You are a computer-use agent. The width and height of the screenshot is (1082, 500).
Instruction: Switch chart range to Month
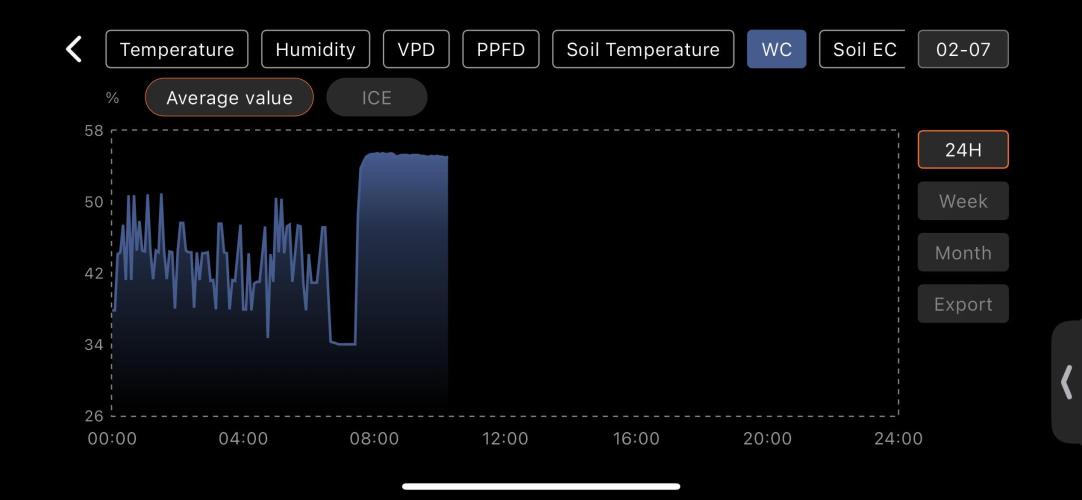[963, 253]
